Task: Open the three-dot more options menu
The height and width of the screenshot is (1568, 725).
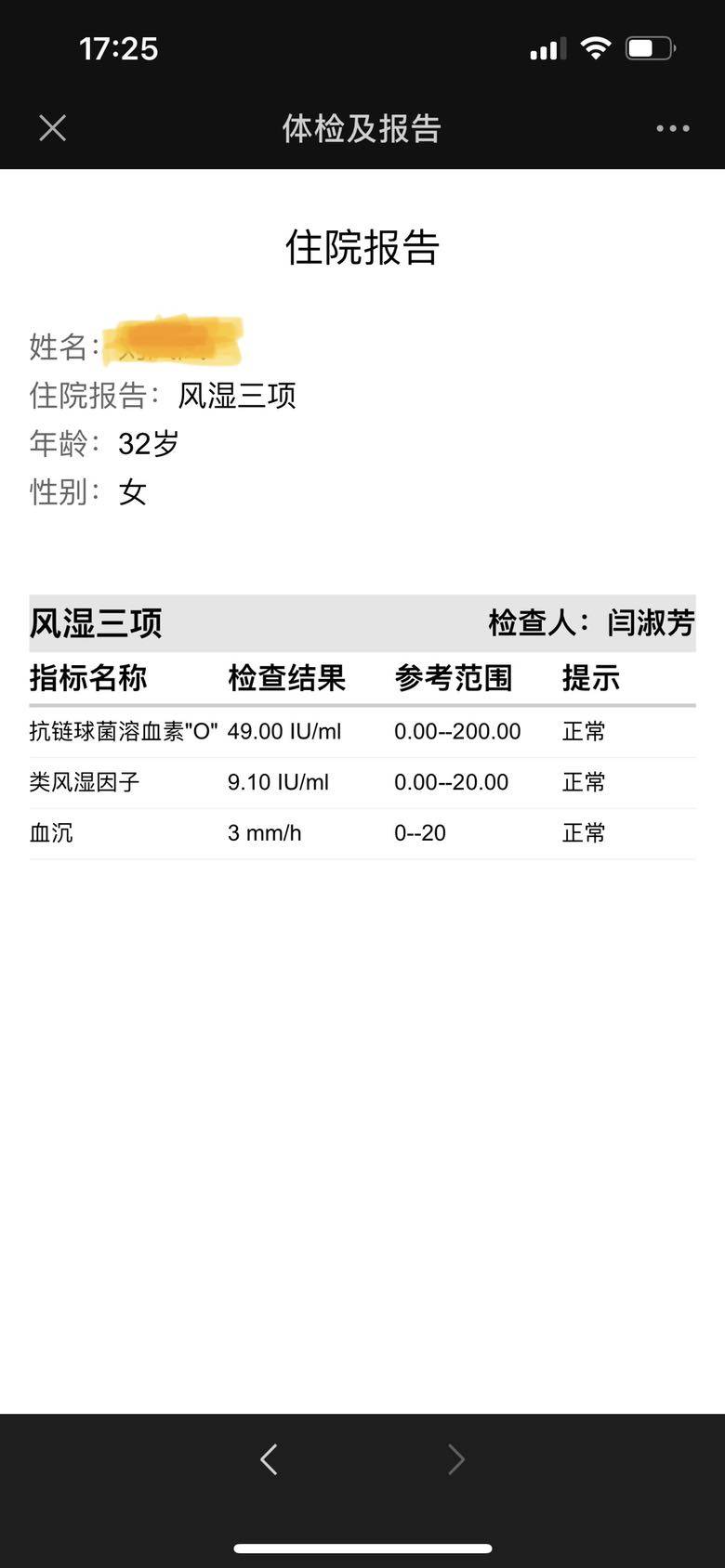Action: click(x=672, y=128)
